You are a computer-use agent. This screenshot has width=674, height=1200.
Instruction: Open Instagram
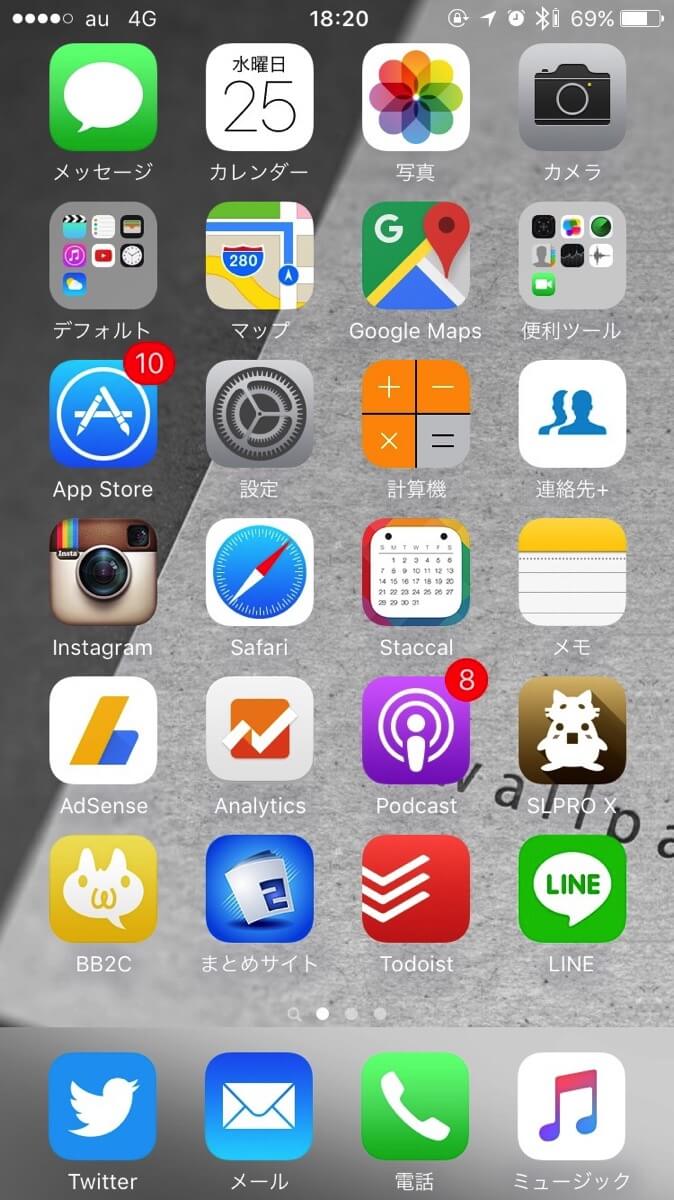point(103,572)
